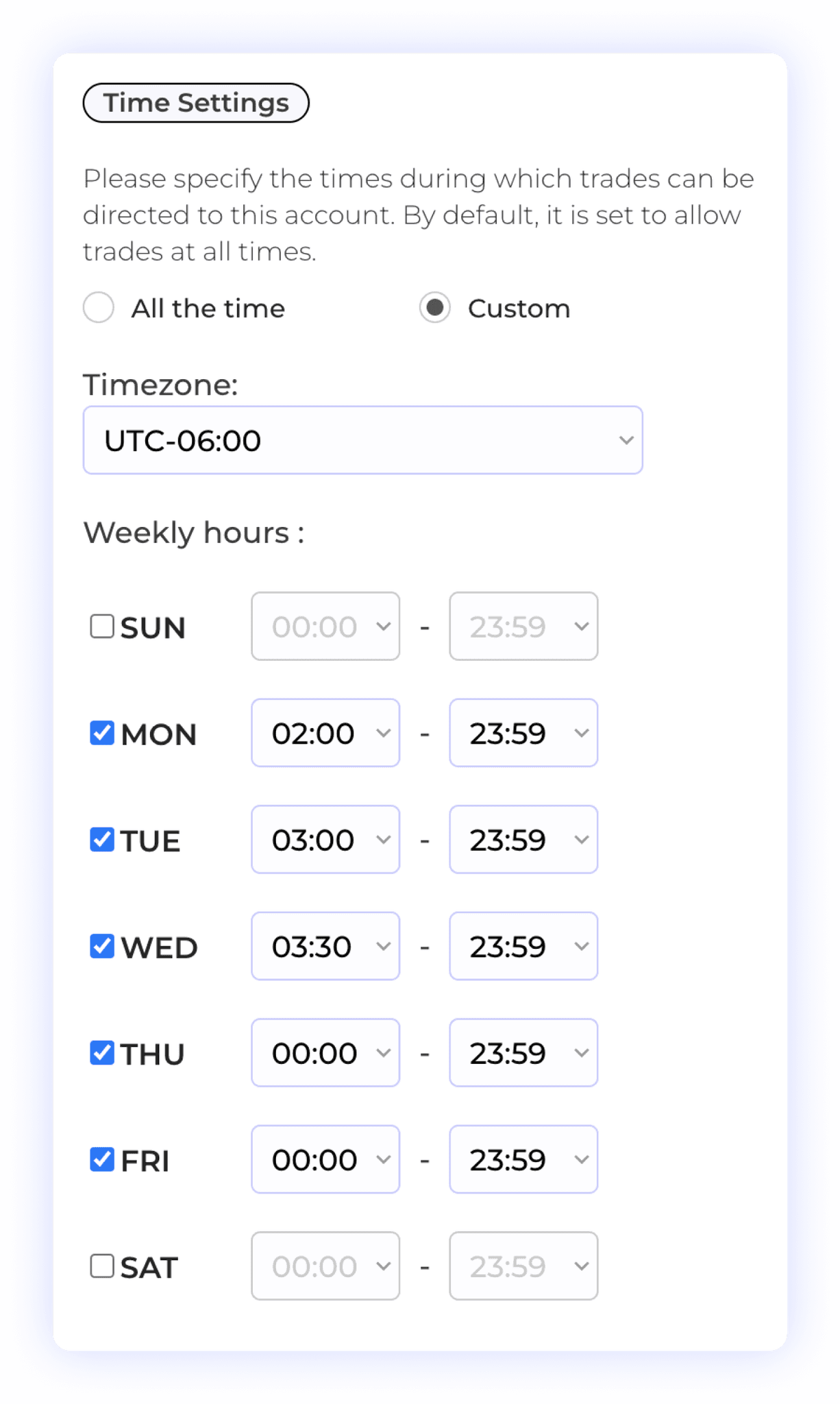Screen dimensions: 840x1404
Task: Open the Timezone dropdown chevron
Action: click(624, 440)
